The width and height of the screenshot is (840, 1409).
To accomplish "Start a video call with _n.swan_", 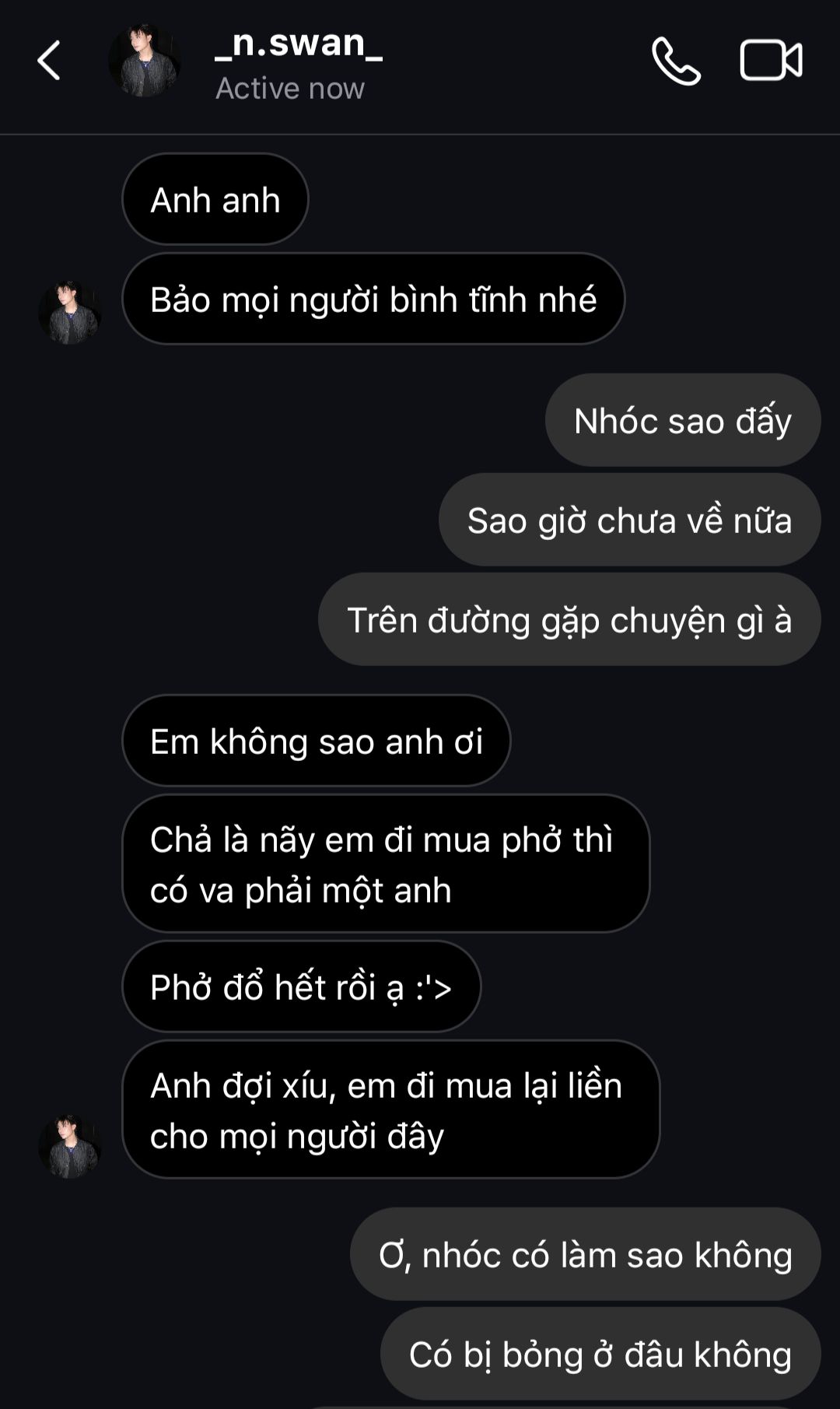I will 771,61.
